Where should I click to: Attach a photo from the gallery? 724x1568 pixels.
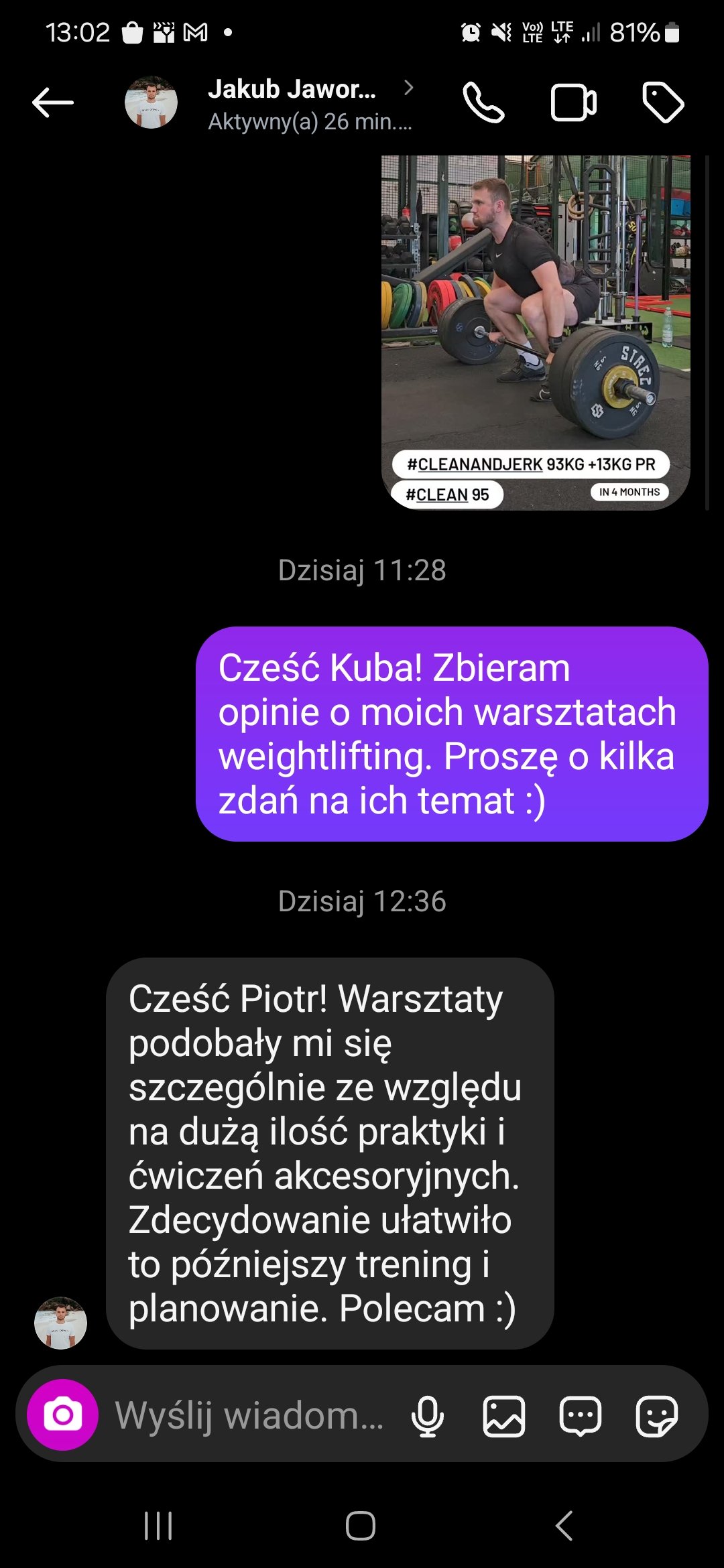[503, 1416]
